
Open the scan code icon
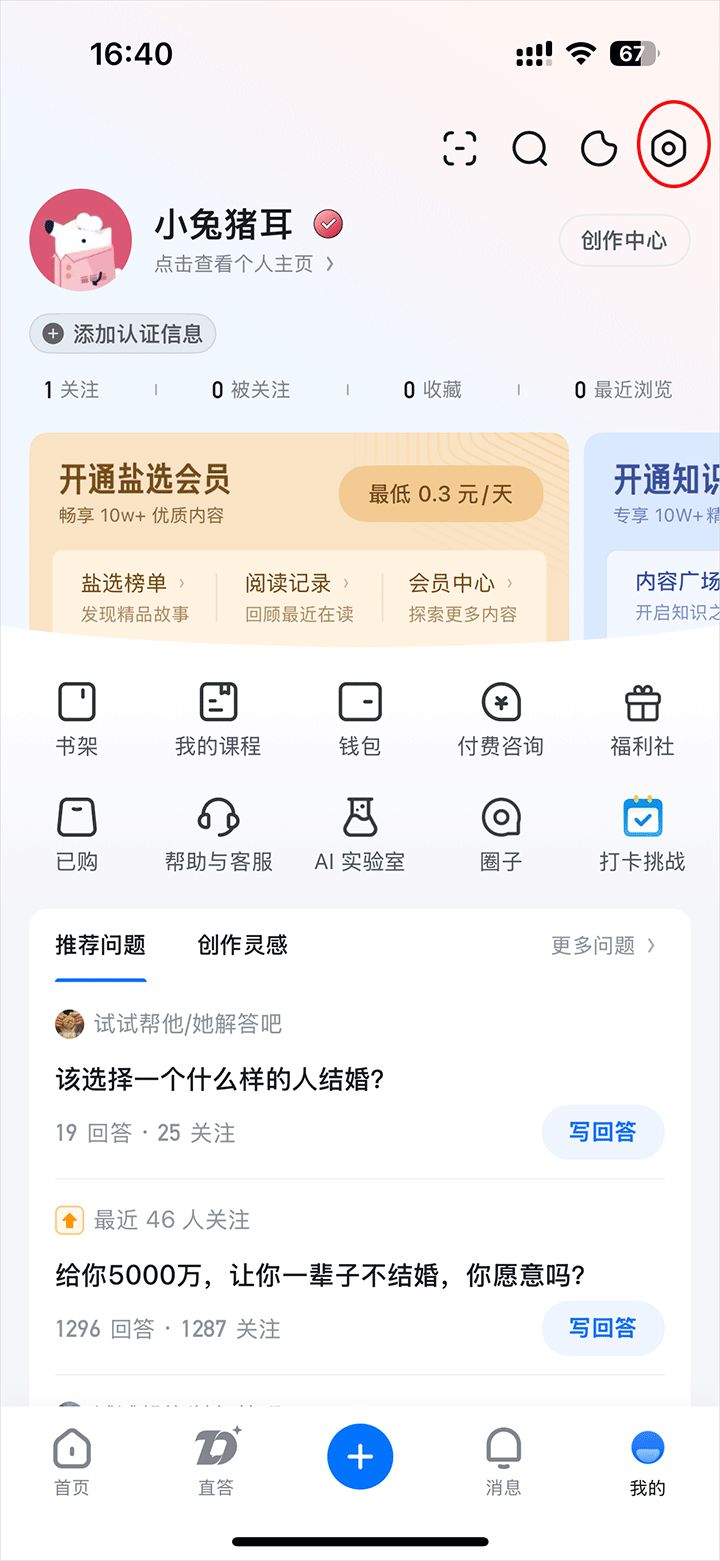pos(460,149)
